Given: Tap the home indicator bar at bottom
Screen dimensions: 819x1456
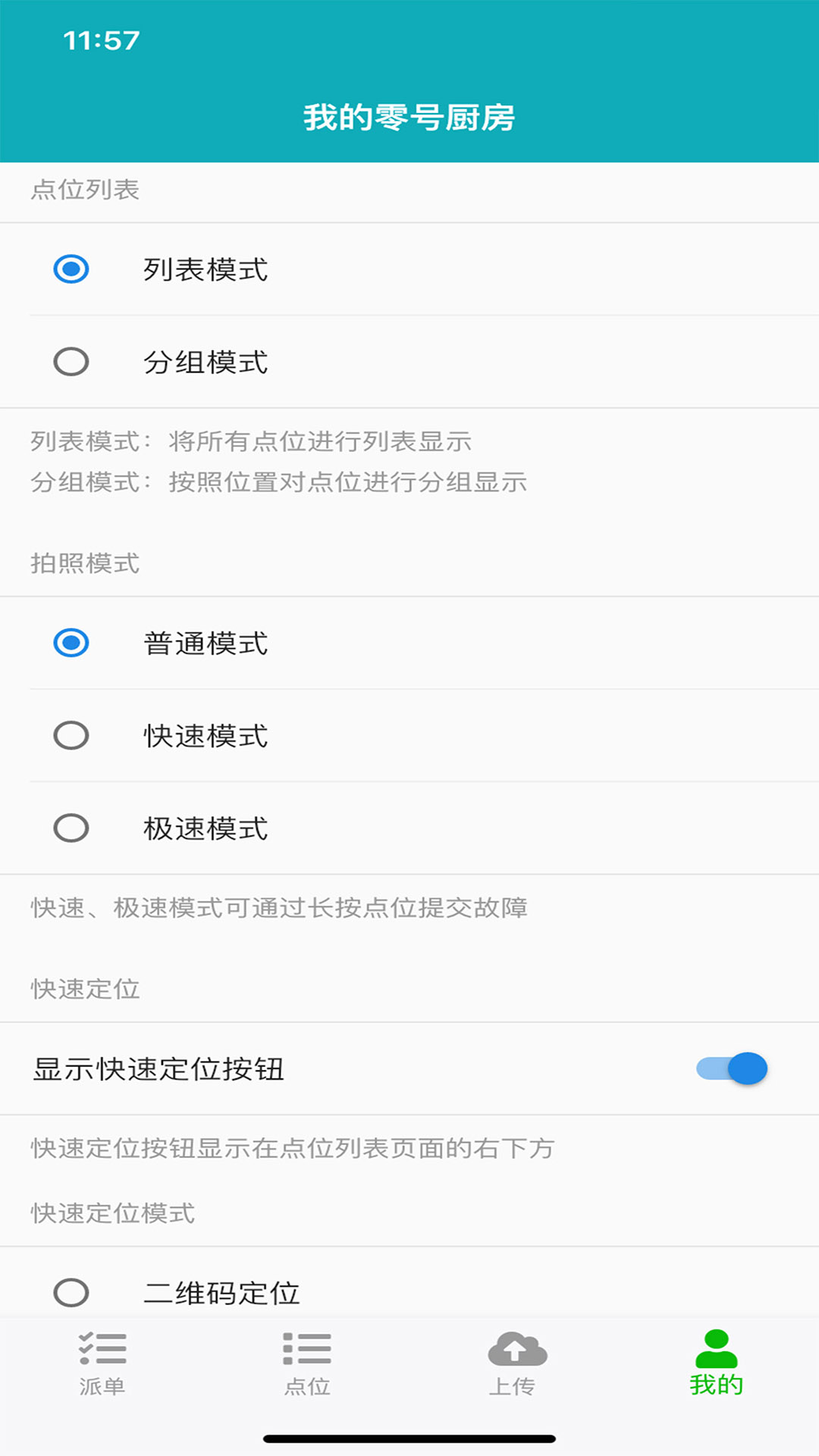Looking at the screenshot, I should tap(409, 1436).
